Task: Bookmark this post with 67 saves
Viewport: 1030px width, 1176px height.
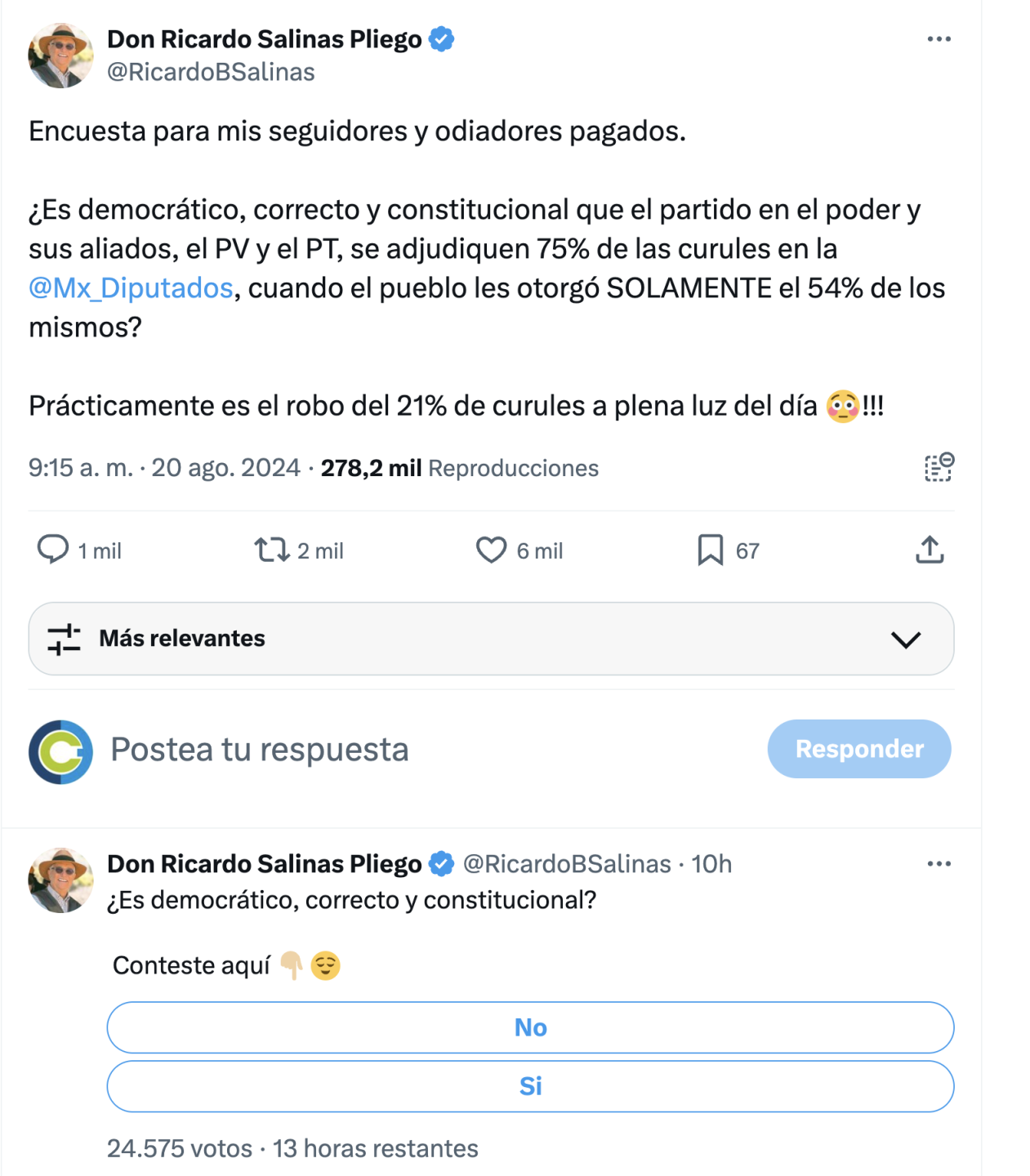Action: click(x=710, y=550)
